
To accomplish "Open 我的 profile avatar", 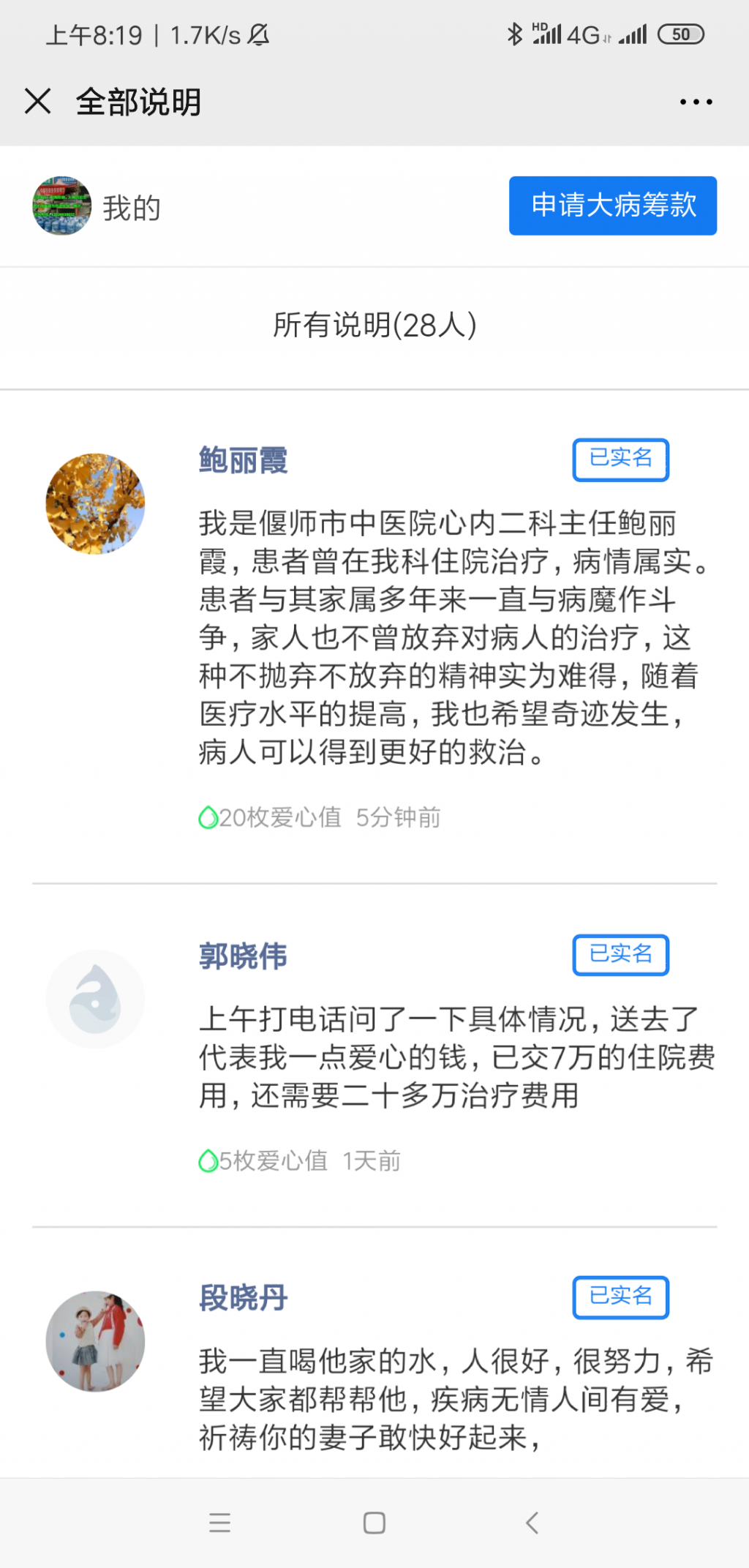I will (x=62, y=206).
